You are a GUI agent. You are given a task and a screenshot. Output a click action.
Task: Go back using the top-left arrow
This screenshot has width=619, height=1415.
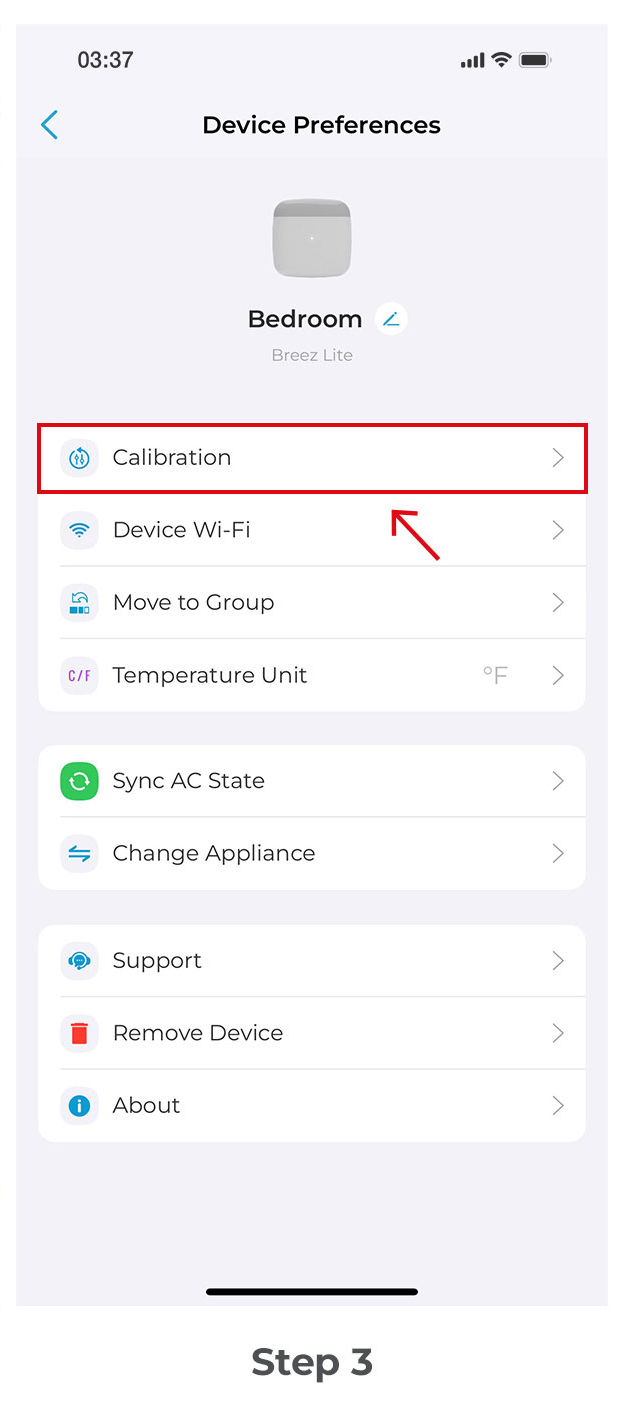[x=50, y=125]
